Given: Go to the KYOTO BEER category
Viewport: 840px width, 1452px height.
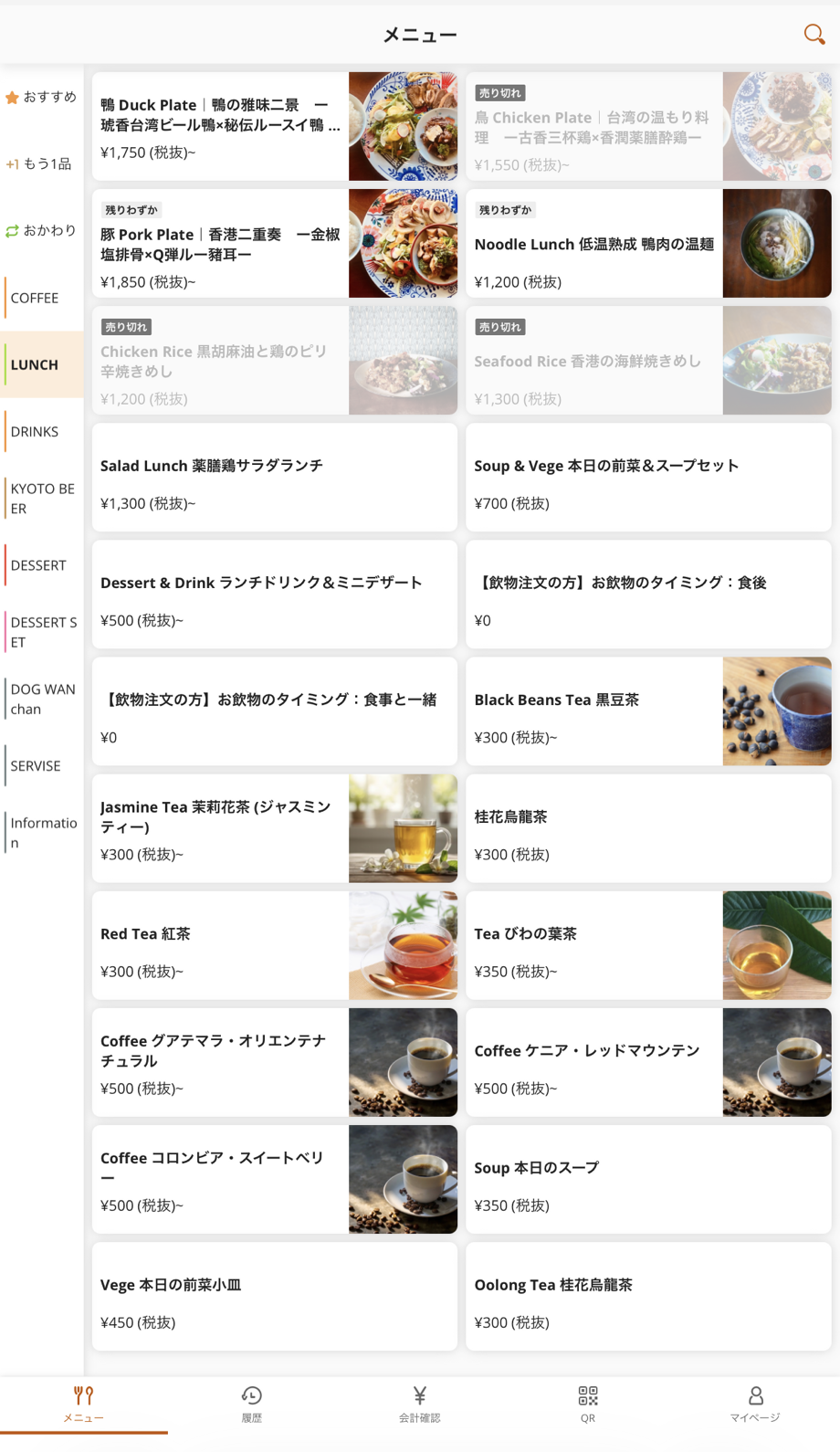Looking at the screenshot, I should (x=42, y=499).
